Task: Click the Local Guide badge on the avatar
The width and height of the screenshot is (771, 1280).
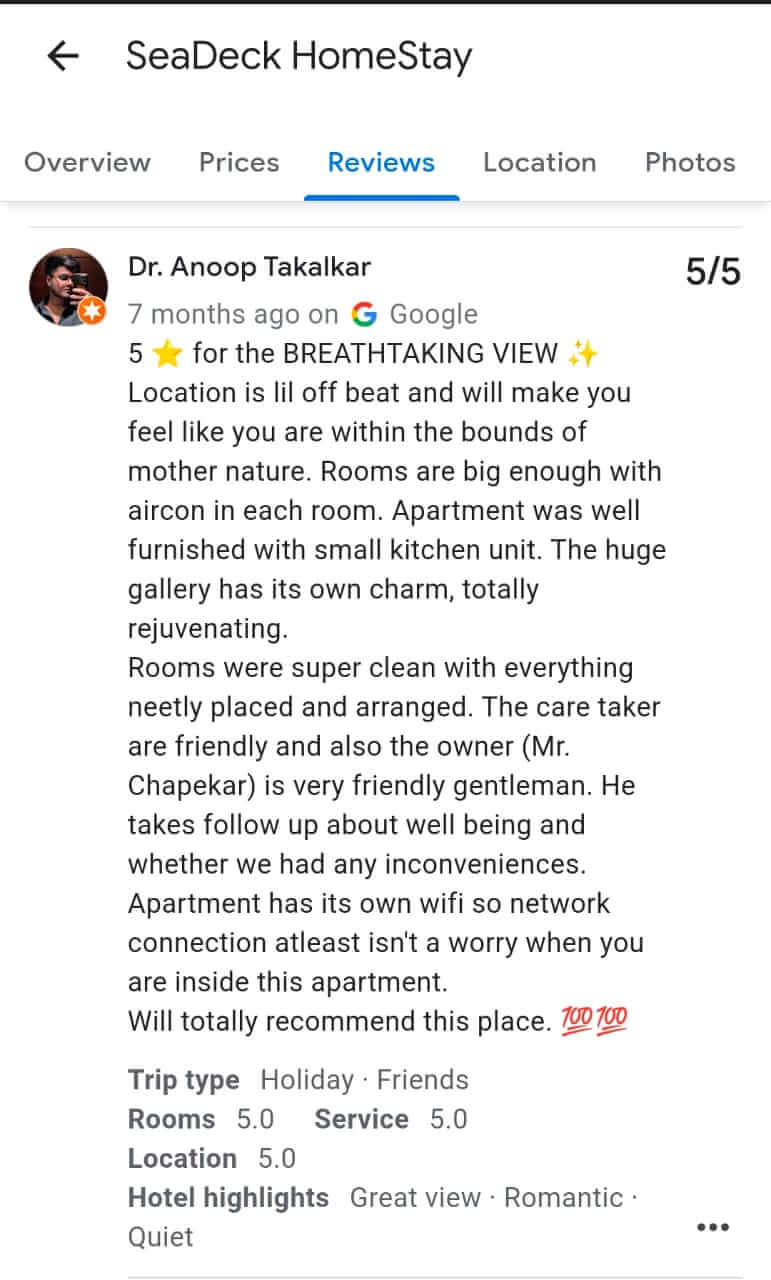Action: coord(93,312)
